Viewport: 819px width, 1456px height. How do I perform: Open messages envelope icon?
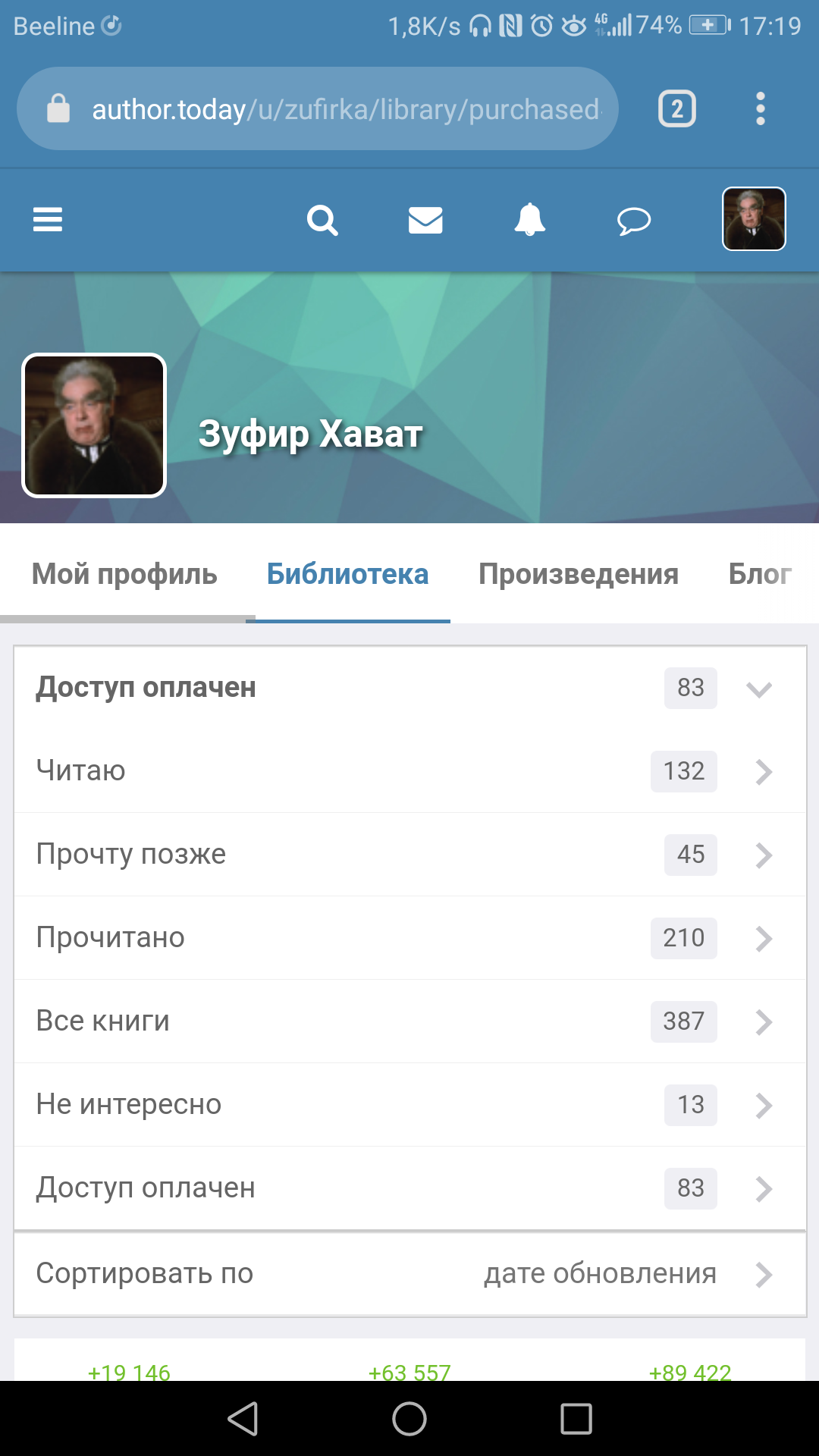point(425,220)
